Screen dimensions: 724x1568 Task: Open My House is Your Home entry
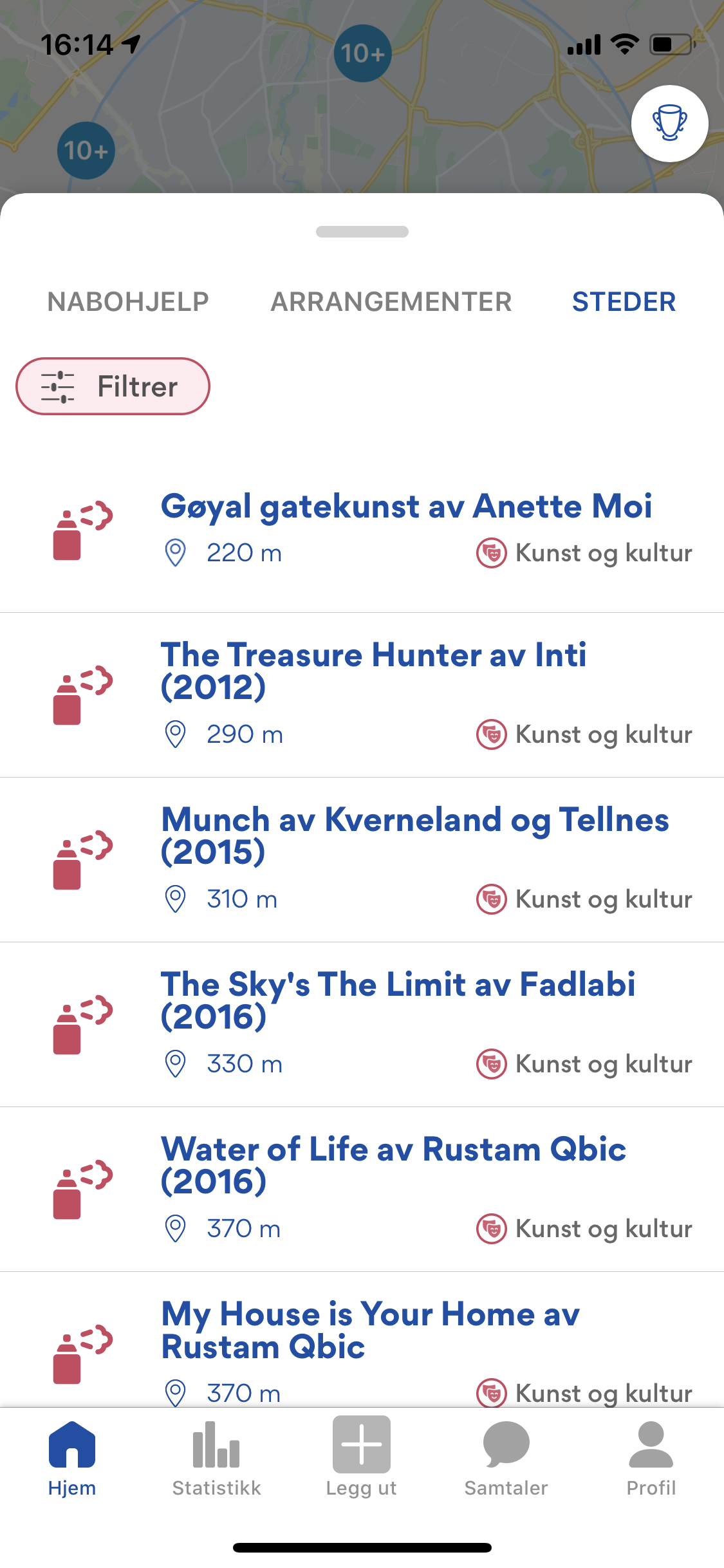tap(362, 1340)
